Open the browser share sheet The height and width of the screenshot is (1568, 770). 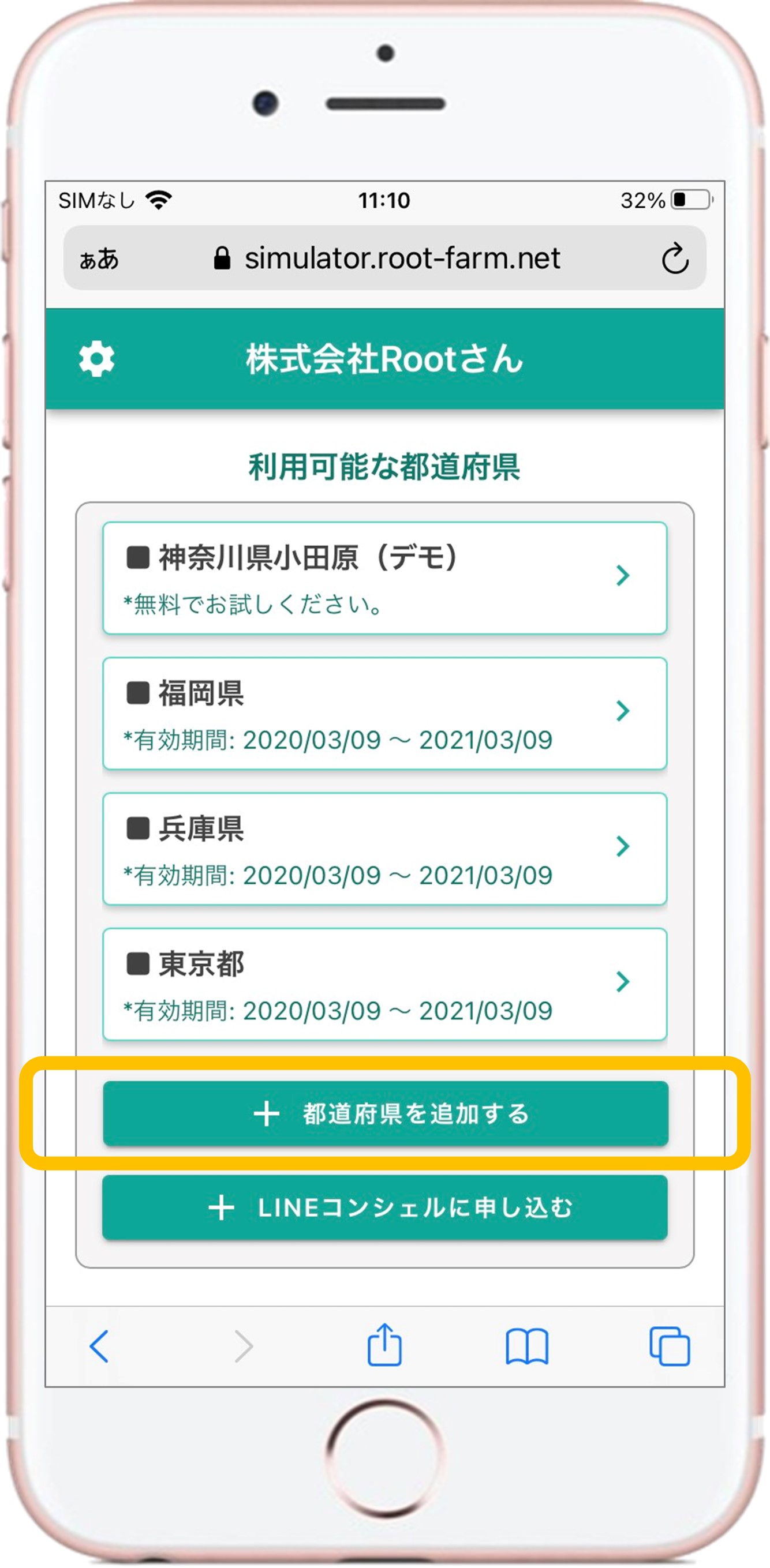(384, 1344)
